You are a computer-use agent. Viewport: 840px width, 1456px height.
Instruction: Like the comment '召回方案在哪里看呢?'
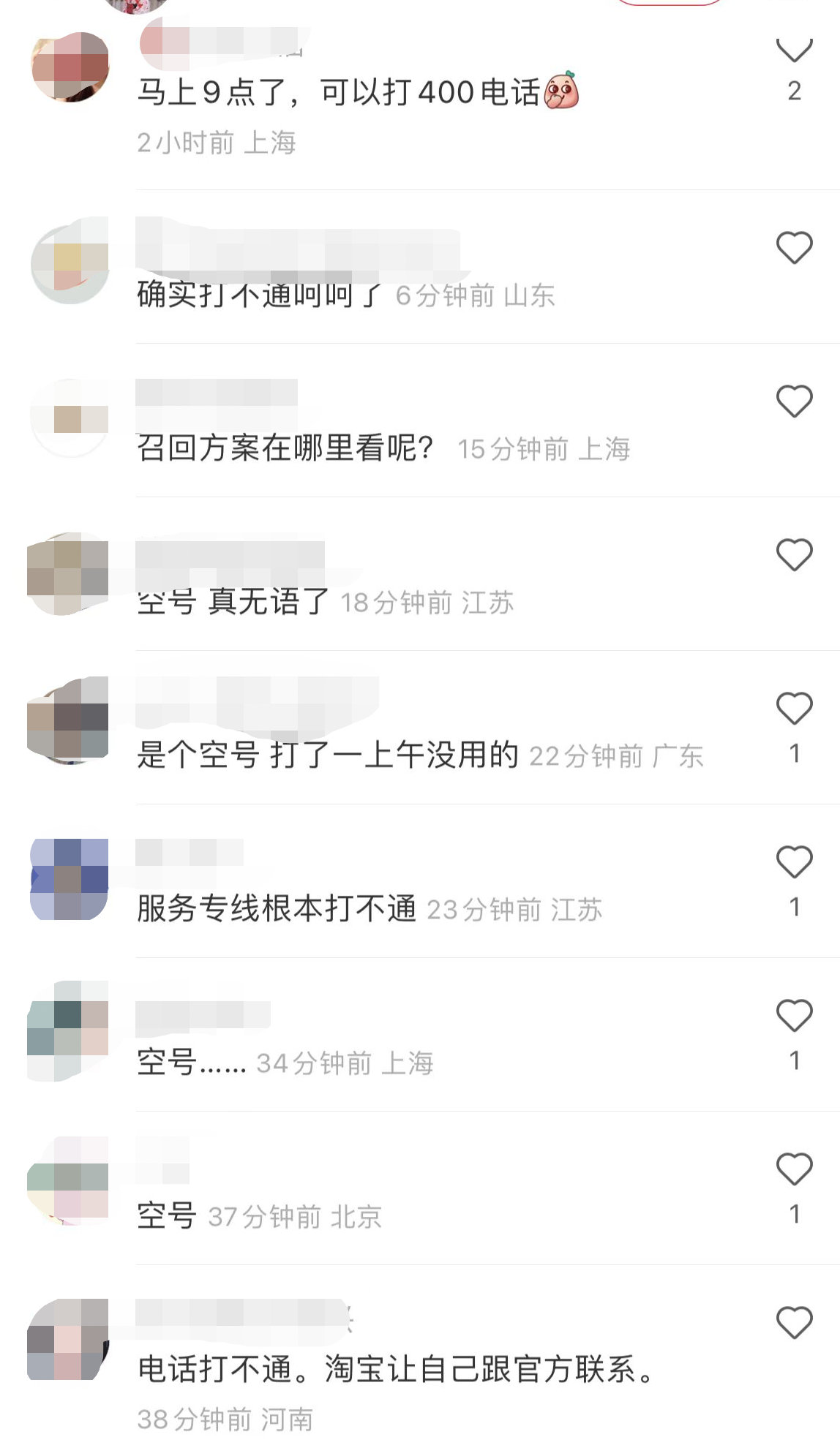tap(794, 401)
